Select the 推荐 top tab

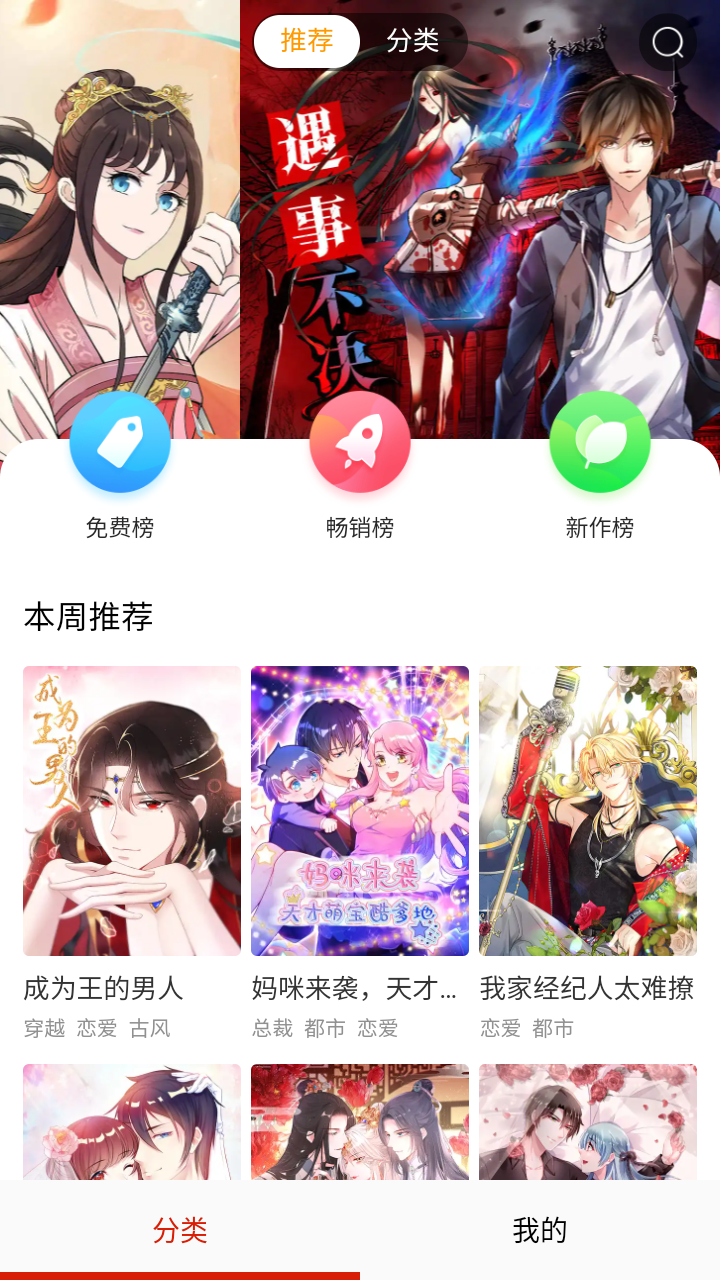pyautogui.click(x=307, y=41)
